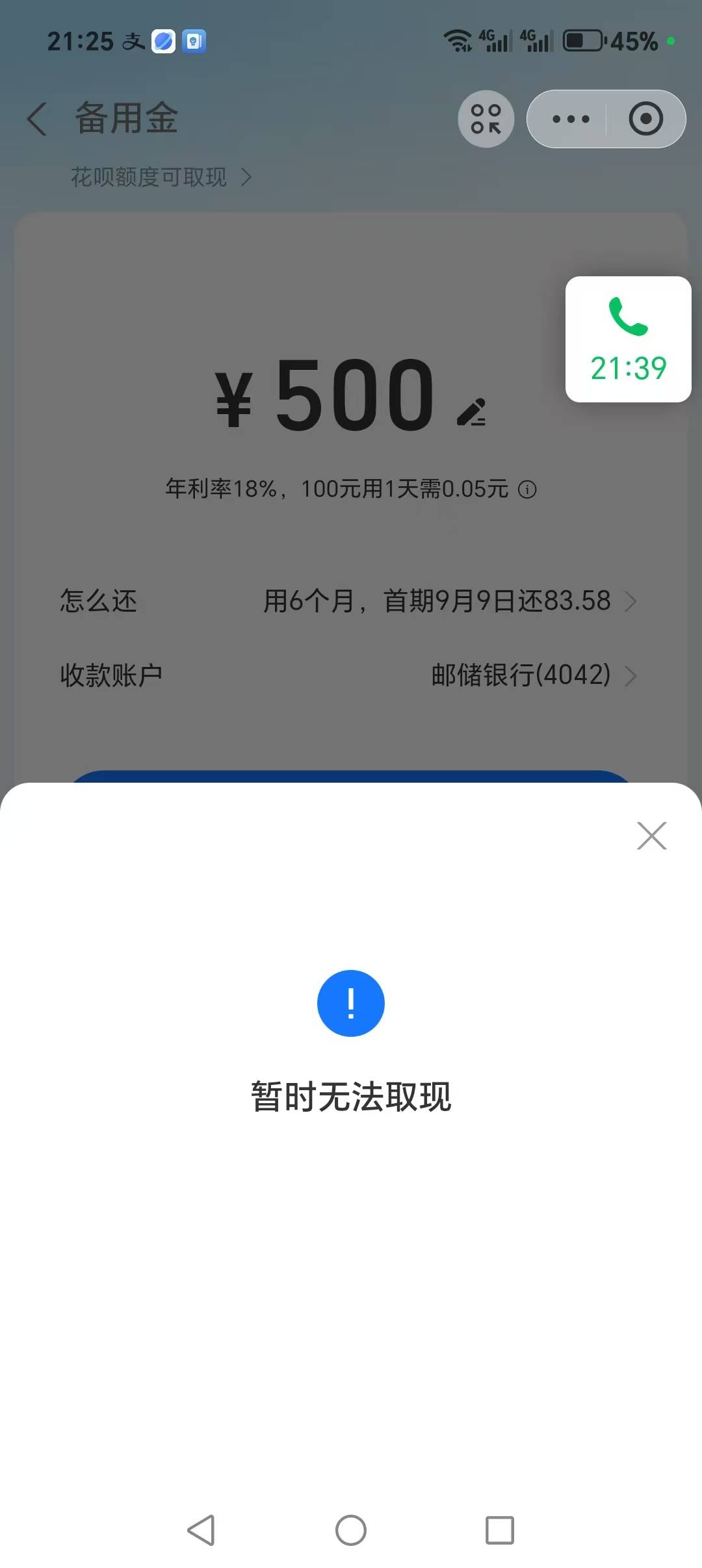This screenshot has height=1568, width=702.
Task: Open the 怎么还 repayment plan row
Action: pyautogui.click(x=349, y=601)
